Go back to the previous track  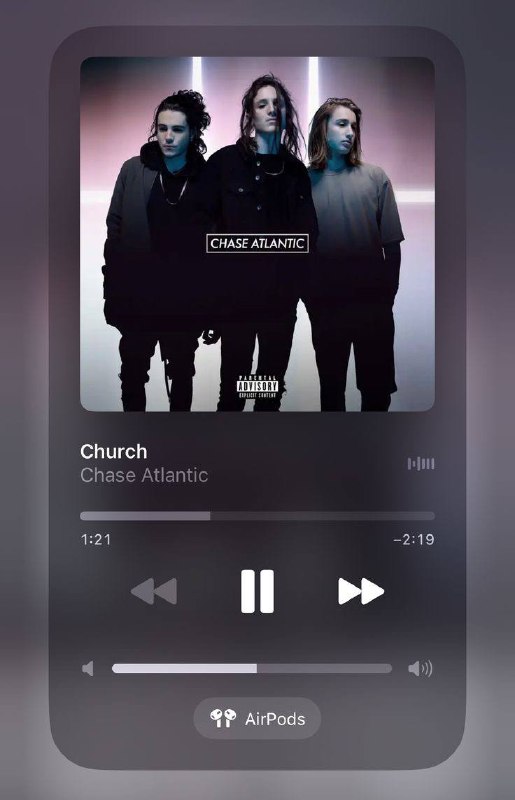point(154,591)
